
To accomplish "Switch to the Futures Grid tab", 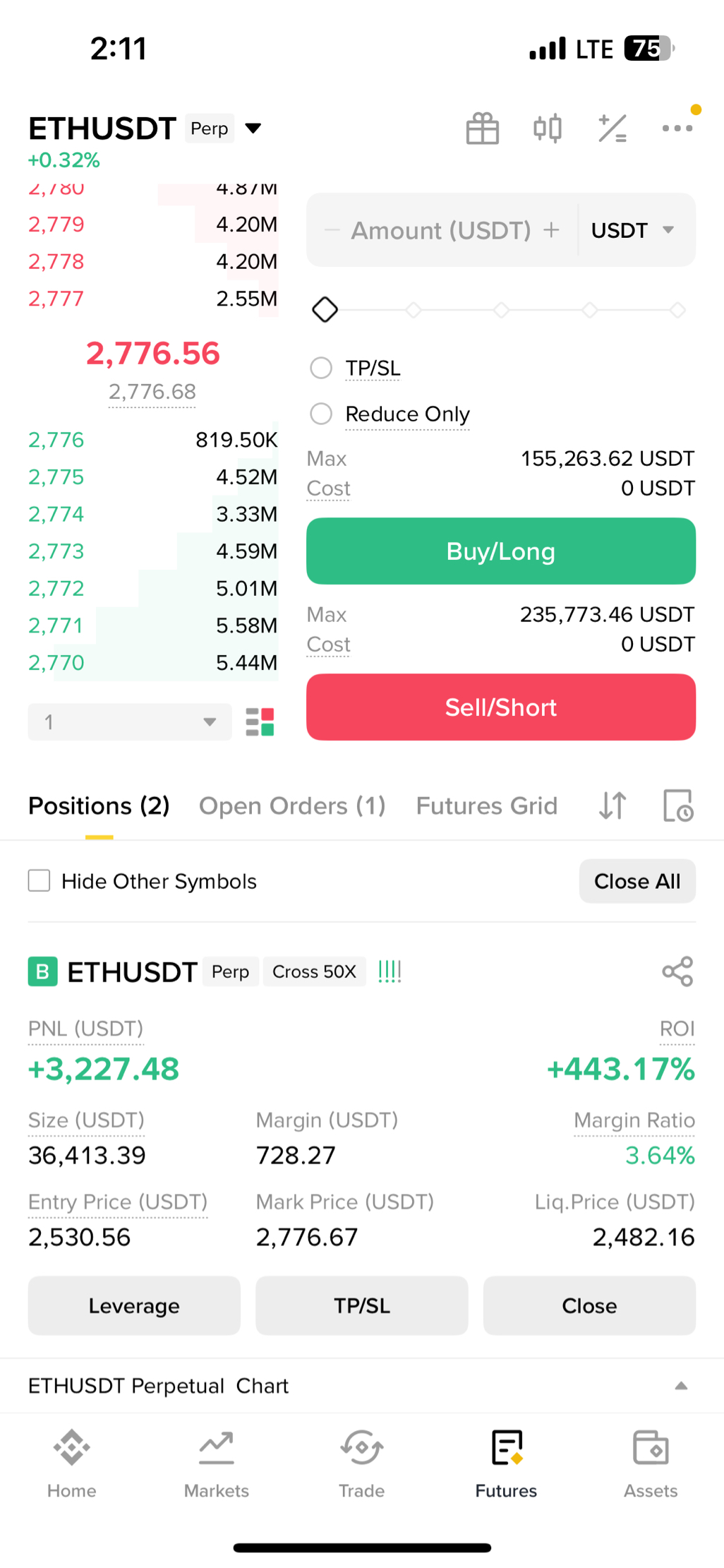I will [x=487, y=806].
